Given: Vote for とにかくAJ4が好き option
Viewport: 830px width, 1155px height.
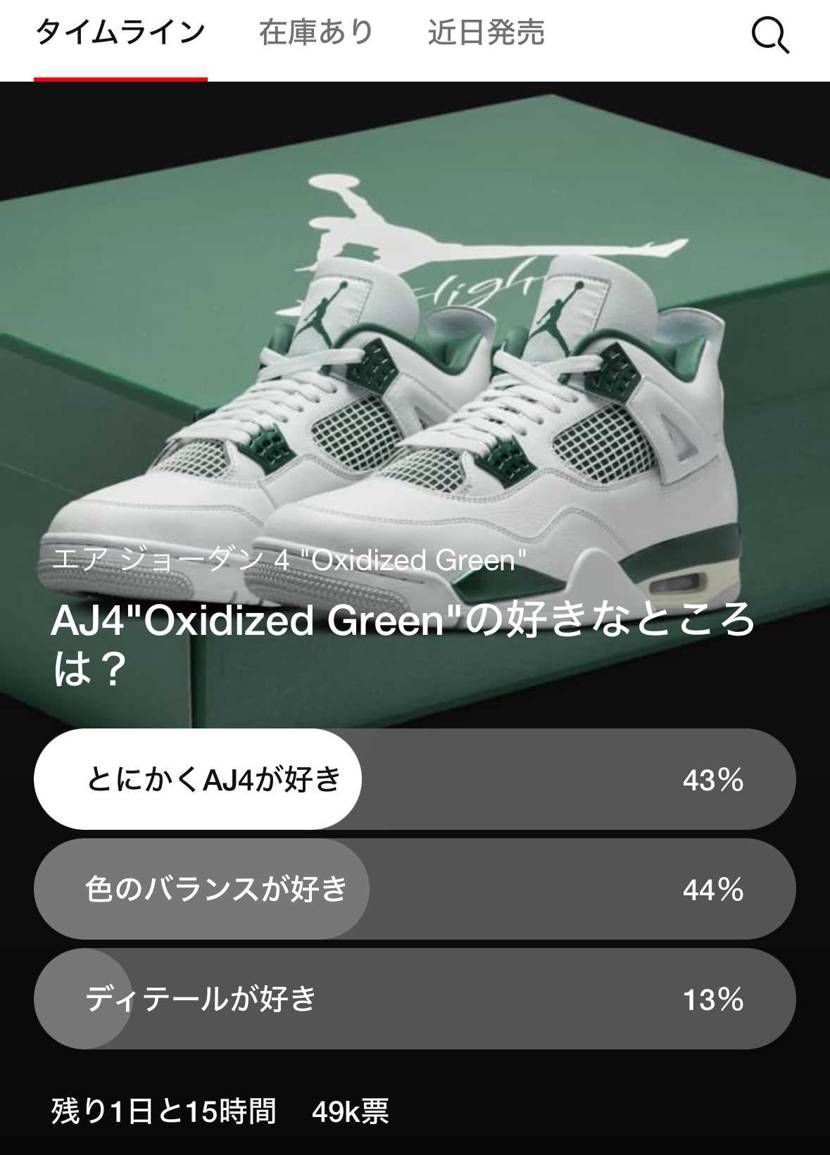Looking at the screenshot, I should 414,779.
